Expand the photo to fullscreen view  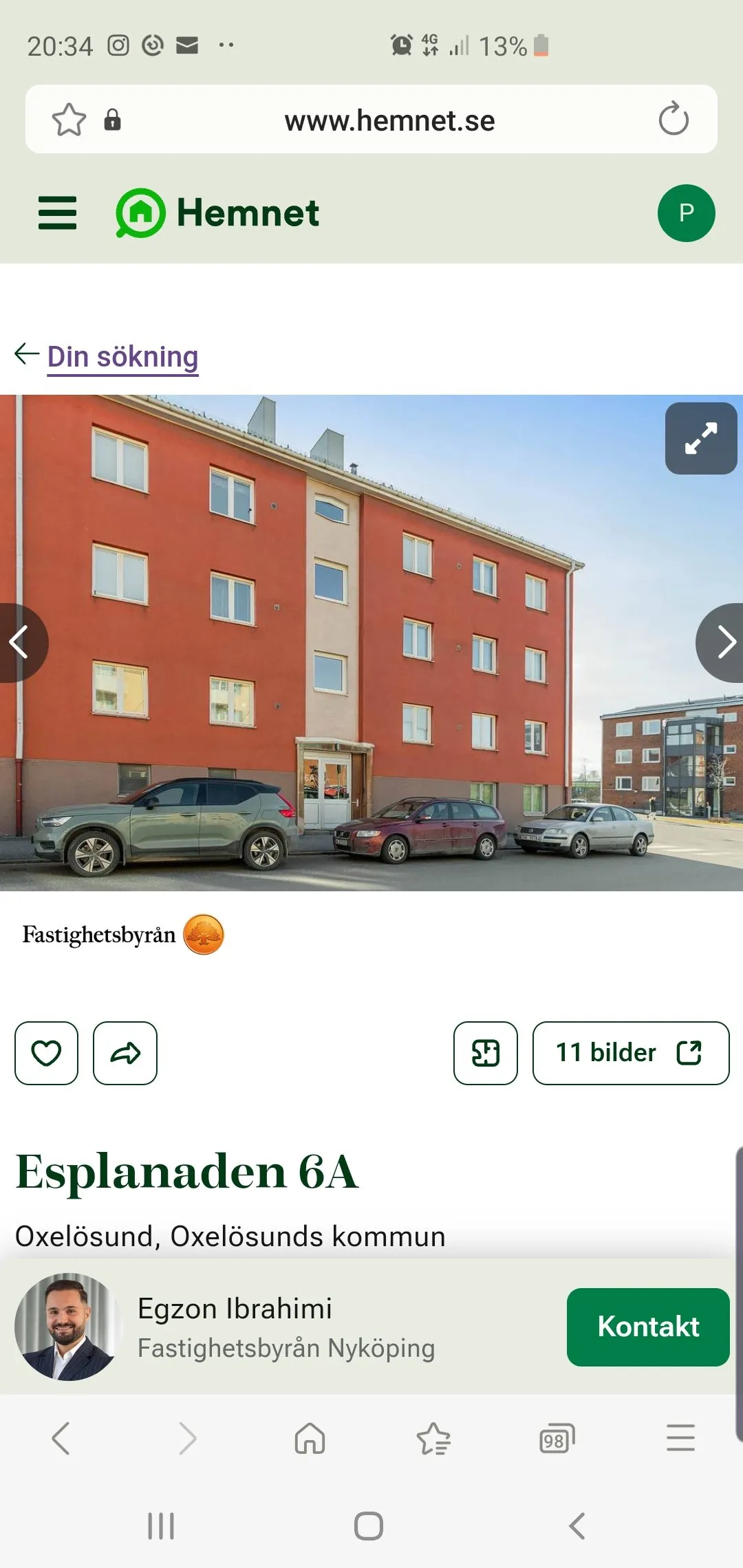pyautogui.click(x=701, y=439)
